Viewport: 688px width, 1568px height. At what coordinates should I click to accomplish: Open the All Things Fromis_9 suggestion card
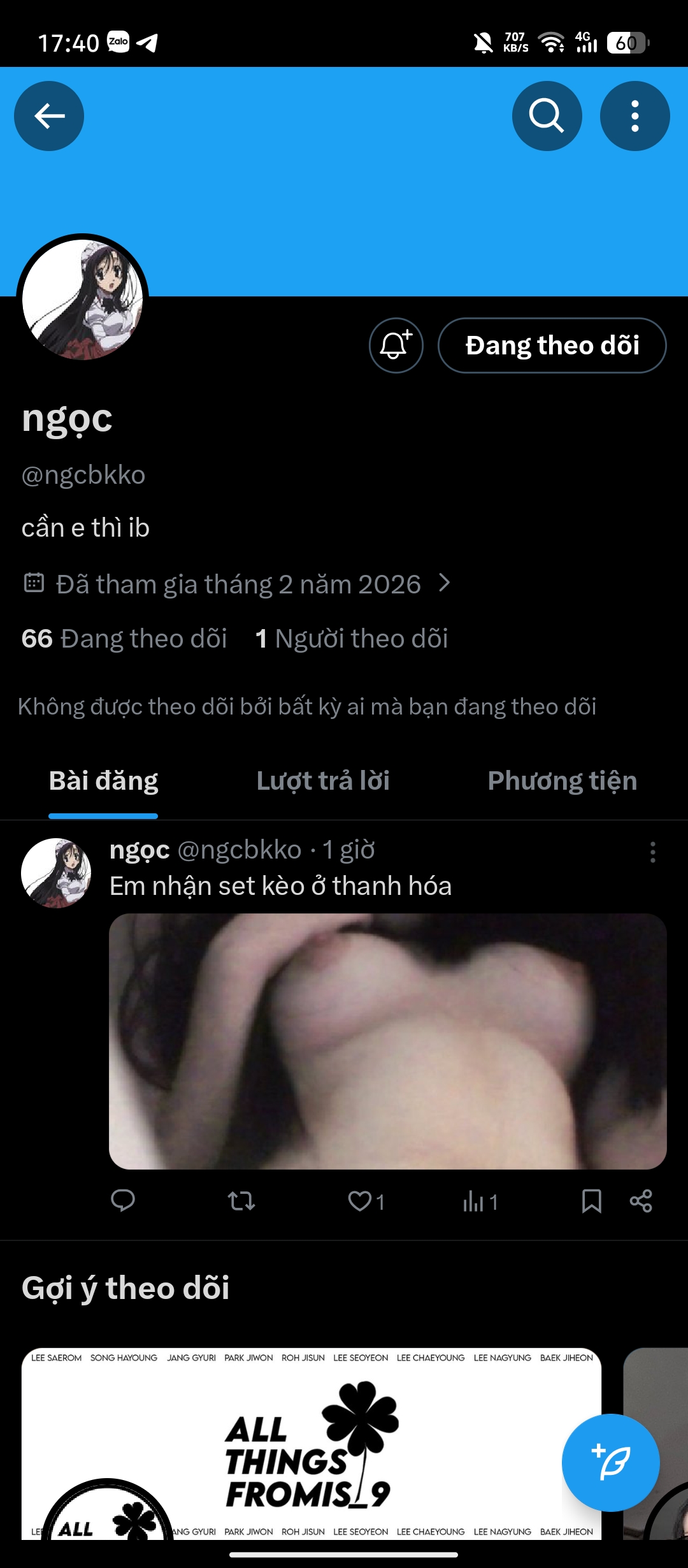(x=311, y=1441)
